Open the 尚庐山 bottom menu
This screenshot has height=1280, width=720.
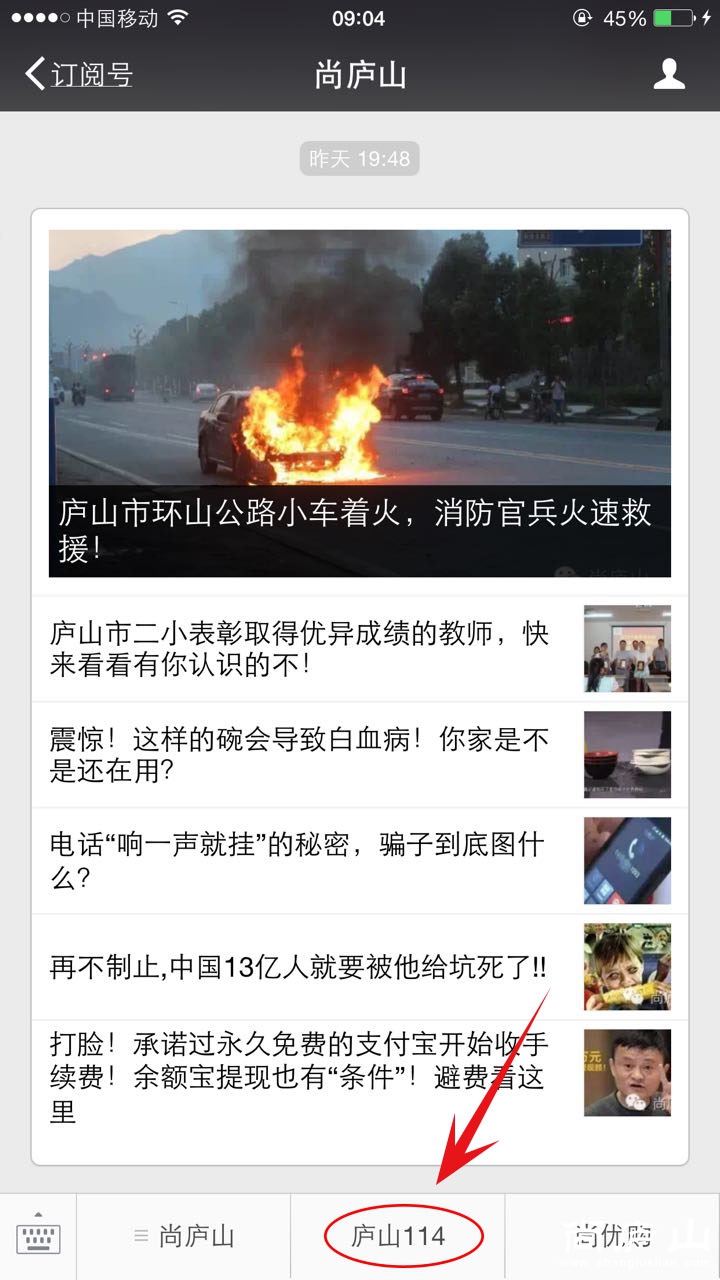(x=184, y=1237)
